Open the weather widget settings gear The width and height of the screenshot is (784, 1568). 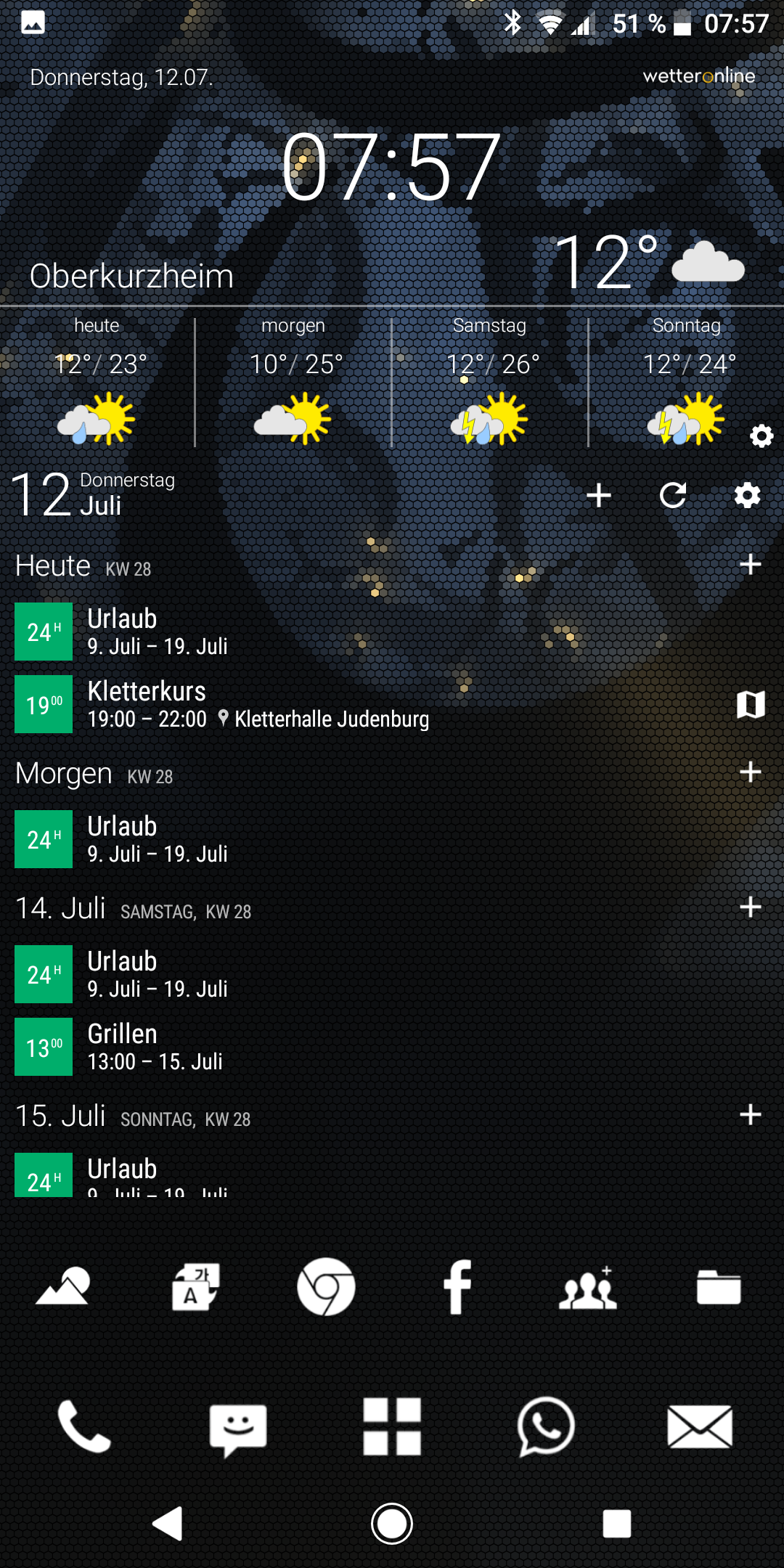click(x=761, y=436)
